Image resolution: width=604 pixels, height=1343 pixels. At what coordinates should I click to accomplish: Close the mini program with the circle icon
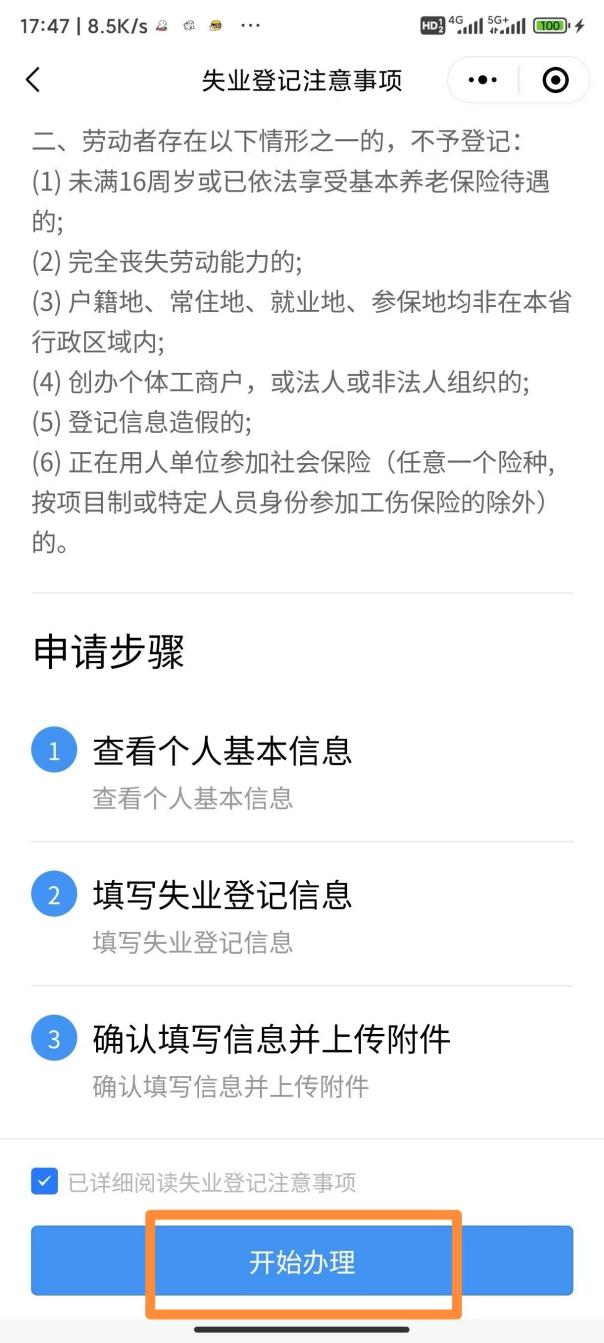click(x=555, y=80)
